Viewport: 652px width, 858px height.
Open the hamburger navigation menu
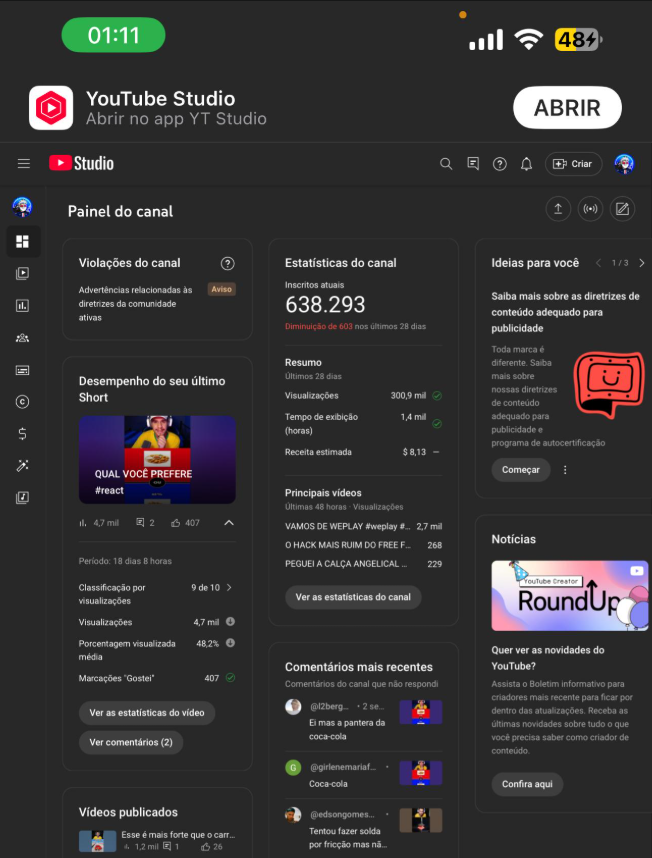[24, 164]
